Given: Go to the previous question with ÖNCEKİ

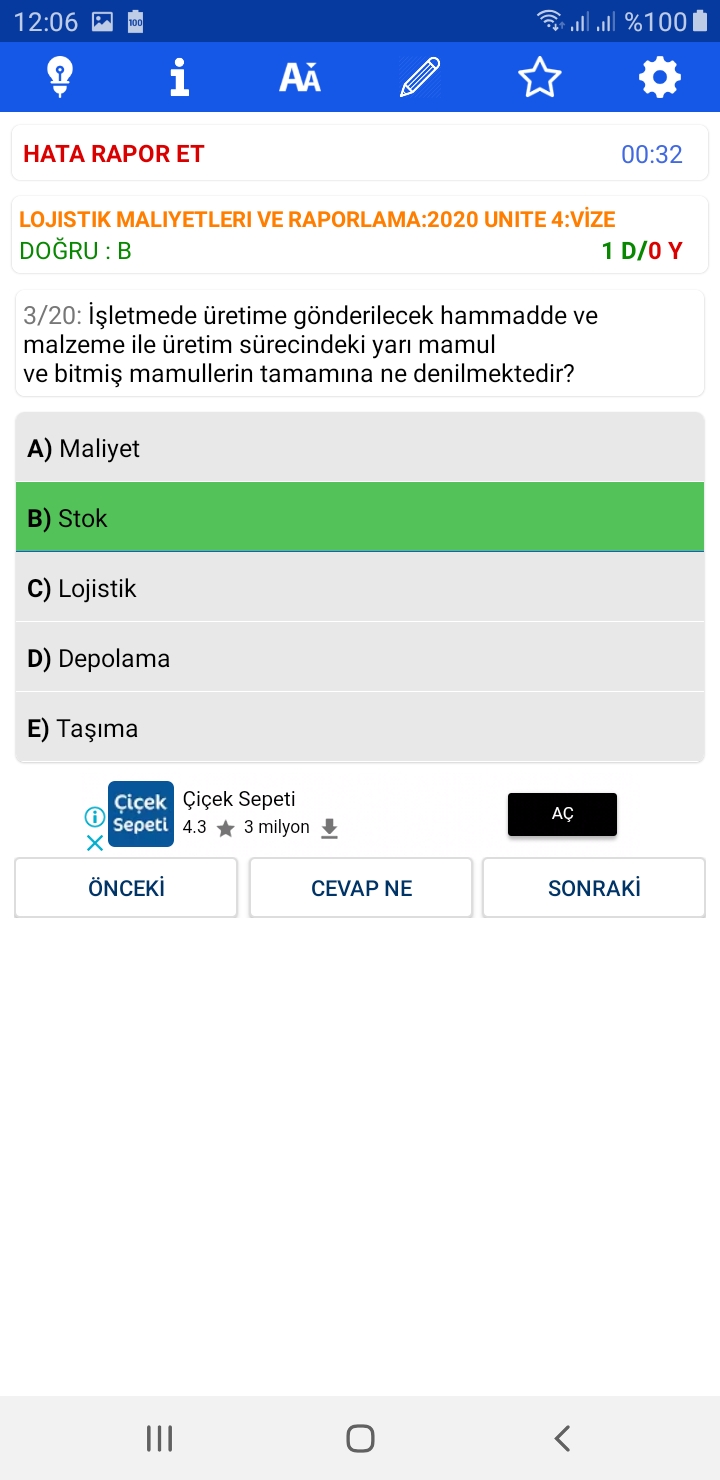Looking at the screenshot, I should pos(126,888).
